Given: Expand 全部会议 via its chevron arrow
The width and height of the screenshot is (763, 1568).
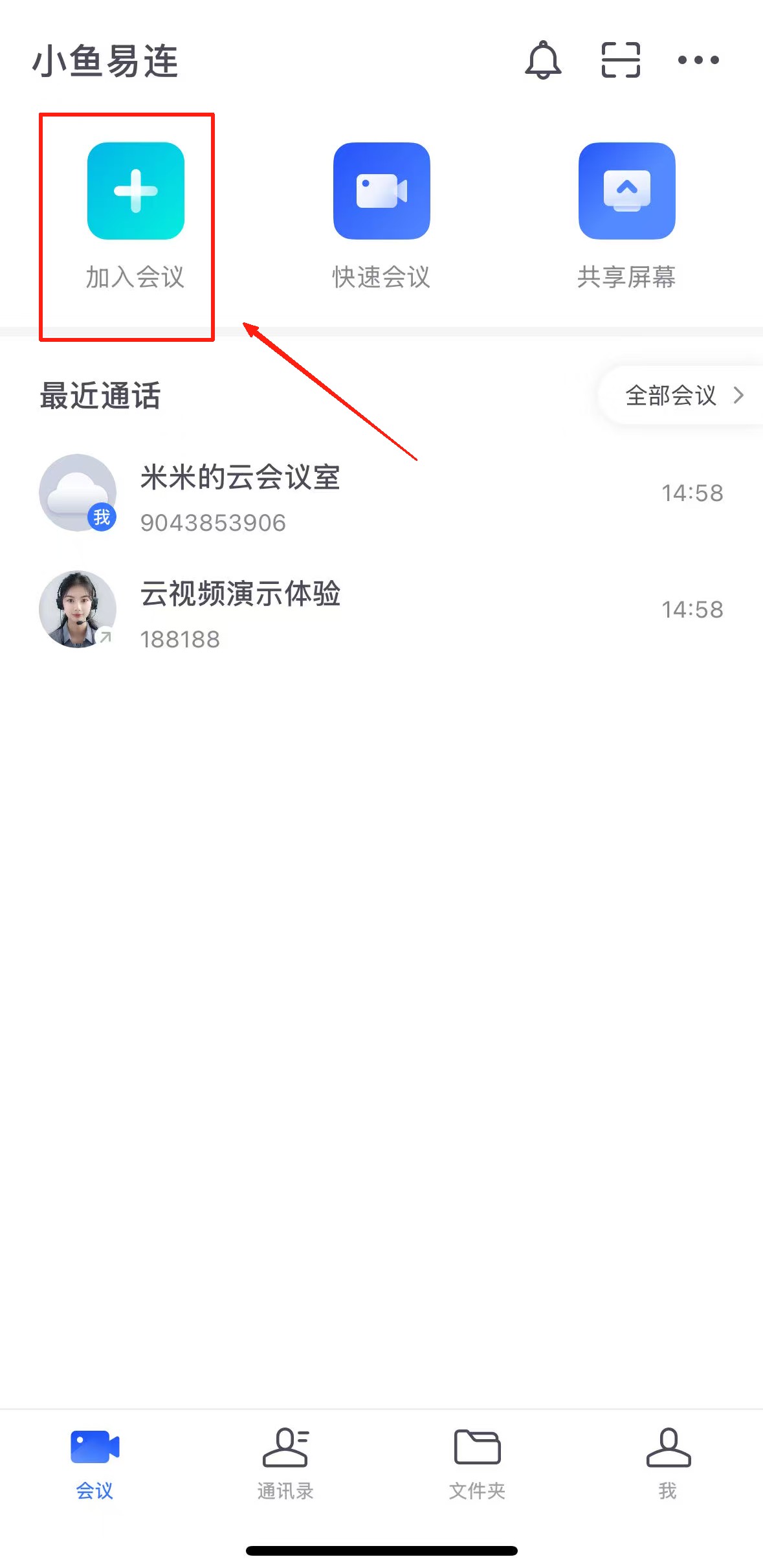Looking at the screenshot, I should click(x=740, y=396).
